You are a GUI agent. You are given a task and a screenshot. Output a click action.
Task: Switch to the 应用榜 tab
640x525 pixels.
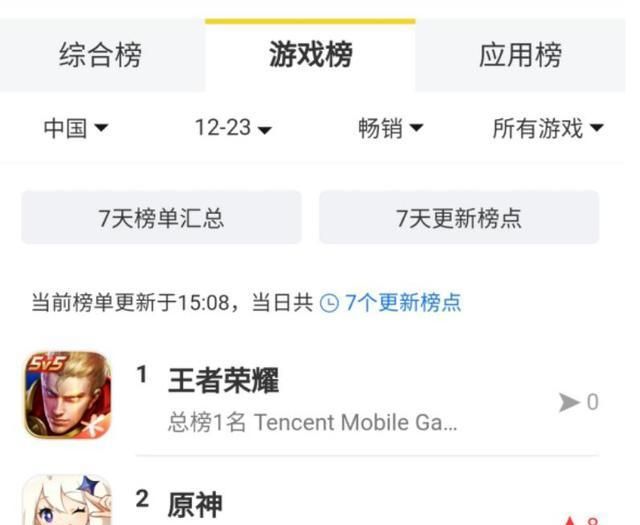pos(520,55)
